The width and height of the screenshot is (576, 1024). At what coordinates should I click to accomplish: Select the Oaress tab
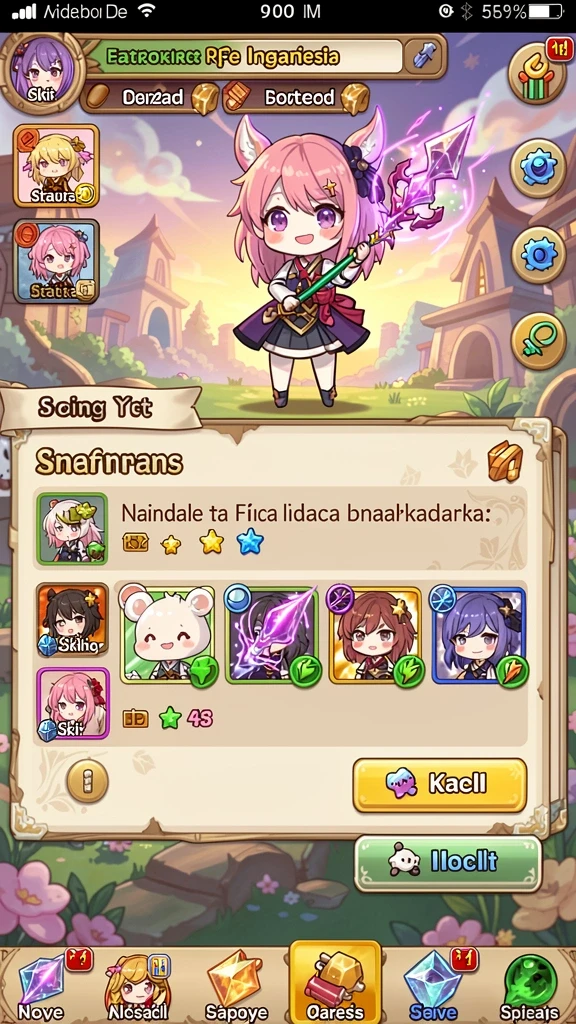pyautogui.click(x=334, y=983)
